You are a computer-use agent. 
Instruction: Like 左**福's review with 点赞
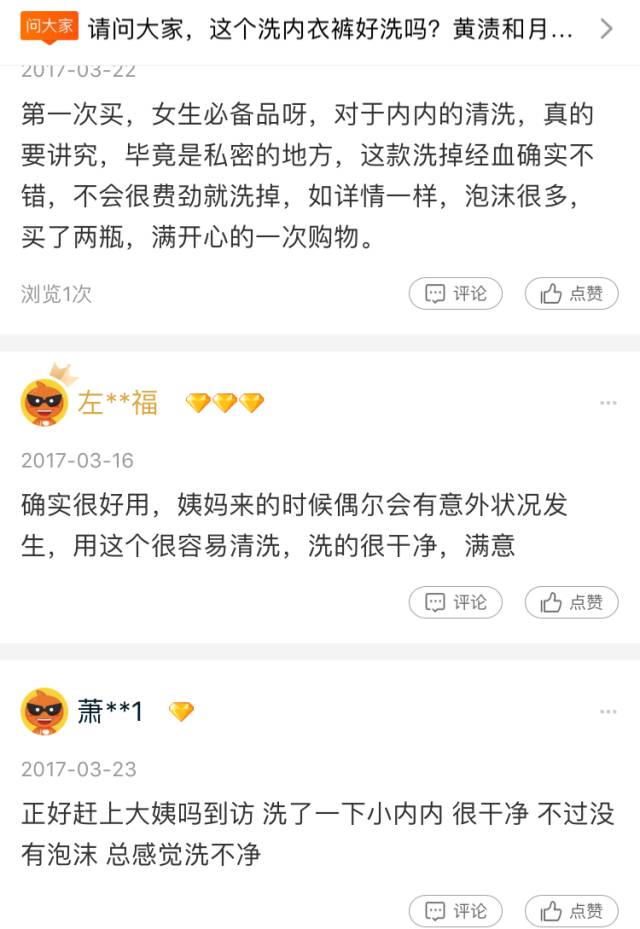click(571, 602)
